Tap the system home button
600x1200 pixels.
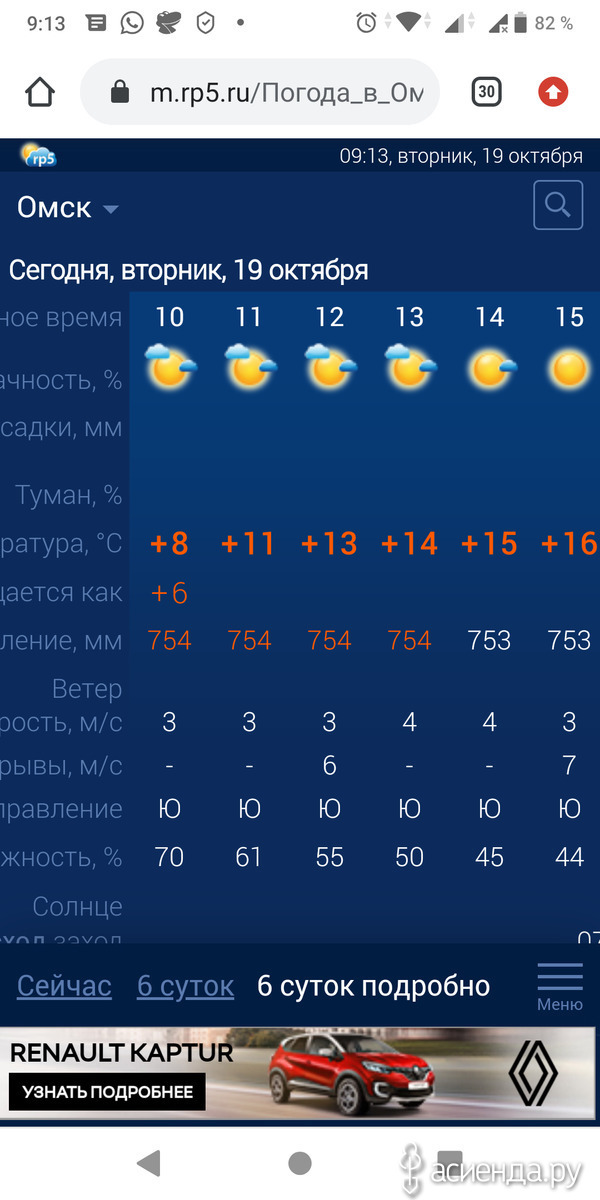(300, 1162)
